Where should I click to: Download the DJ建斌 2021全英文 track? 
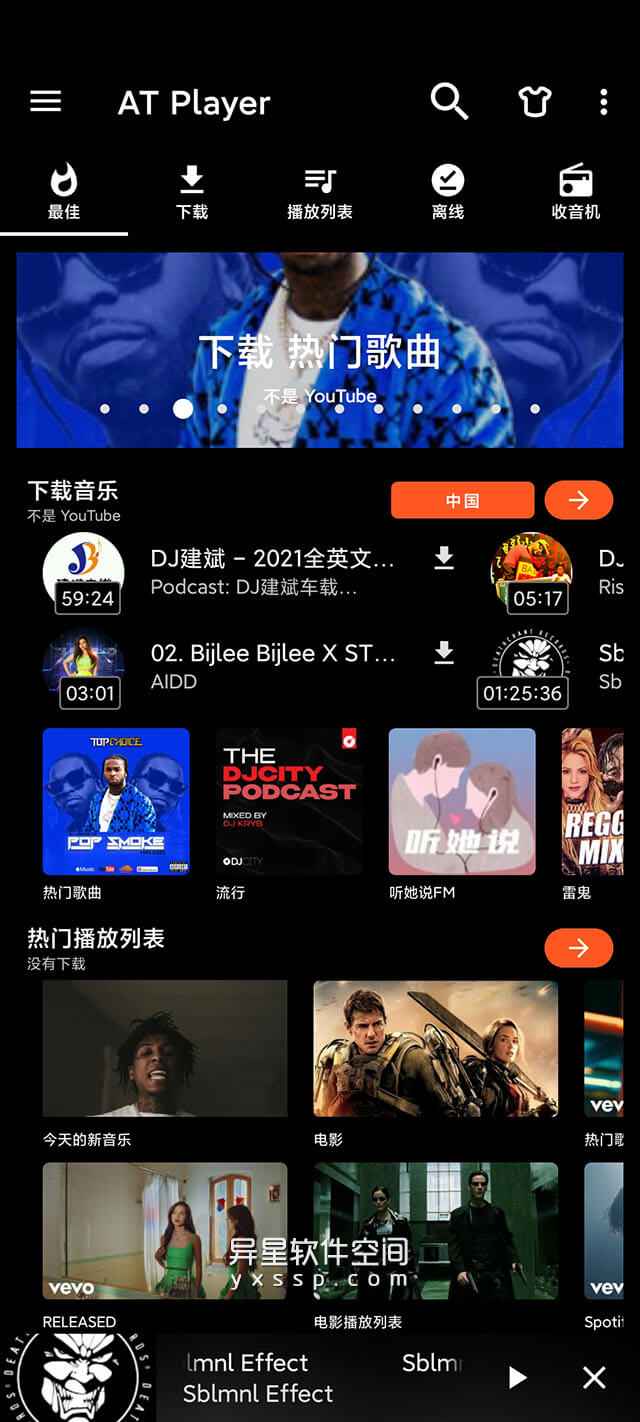[444, 559]
